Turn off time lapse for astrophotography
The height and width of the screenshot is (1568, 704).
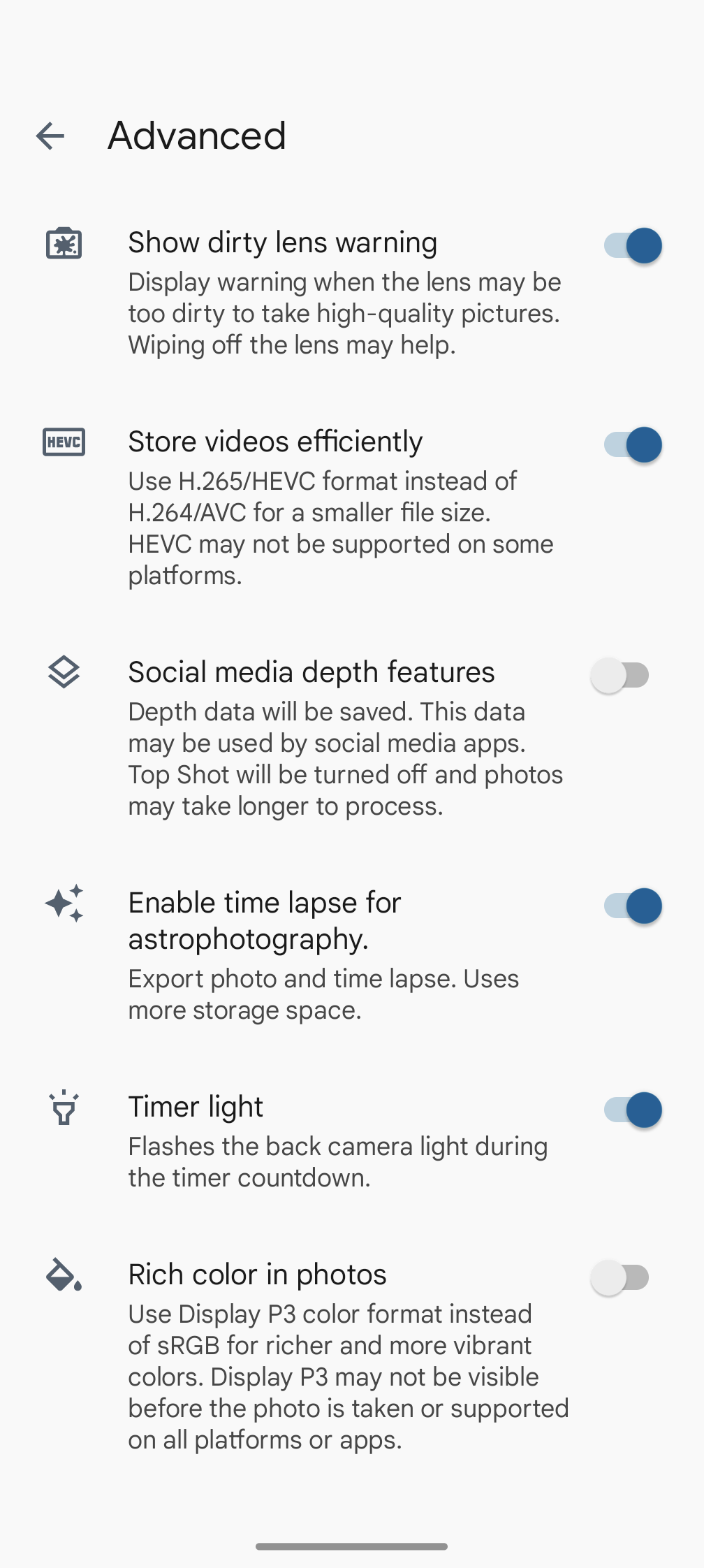click(x=632, y=906)
